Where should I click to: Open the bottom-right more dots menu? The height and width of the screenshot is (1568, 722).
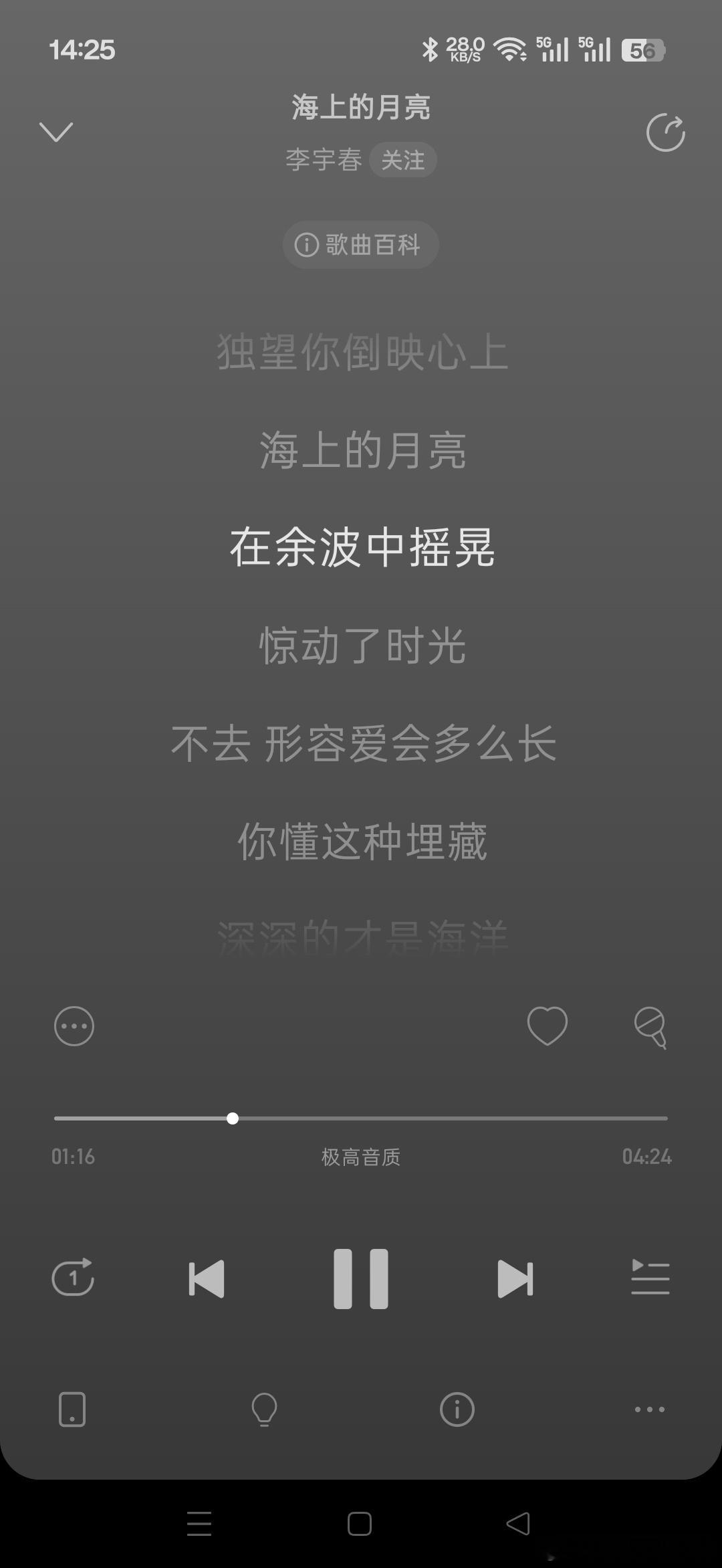(650, 1409)
